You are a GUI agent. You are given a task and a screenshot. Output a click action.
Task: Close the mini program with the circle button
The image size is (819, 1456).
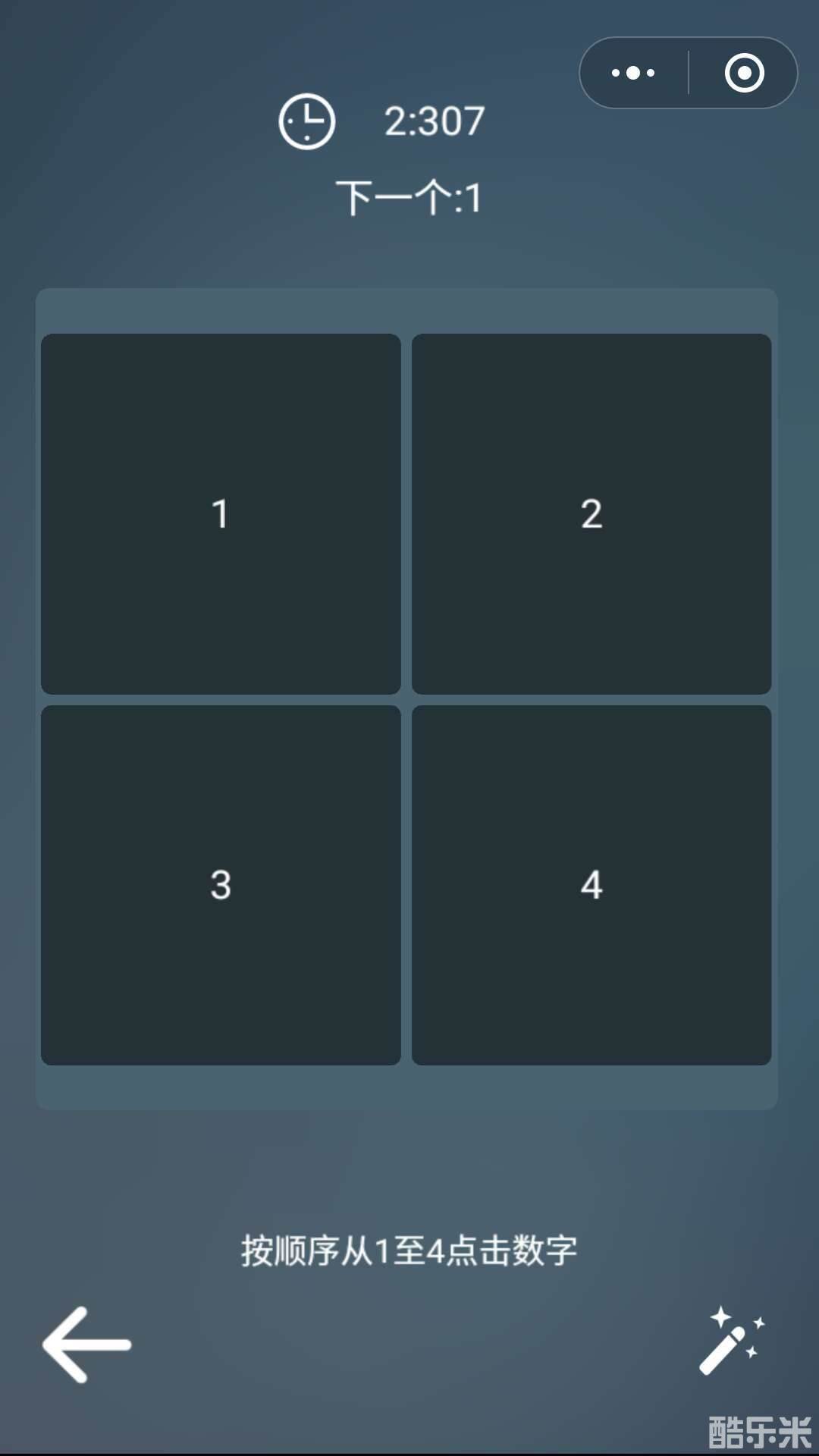[x=744, y=73]
